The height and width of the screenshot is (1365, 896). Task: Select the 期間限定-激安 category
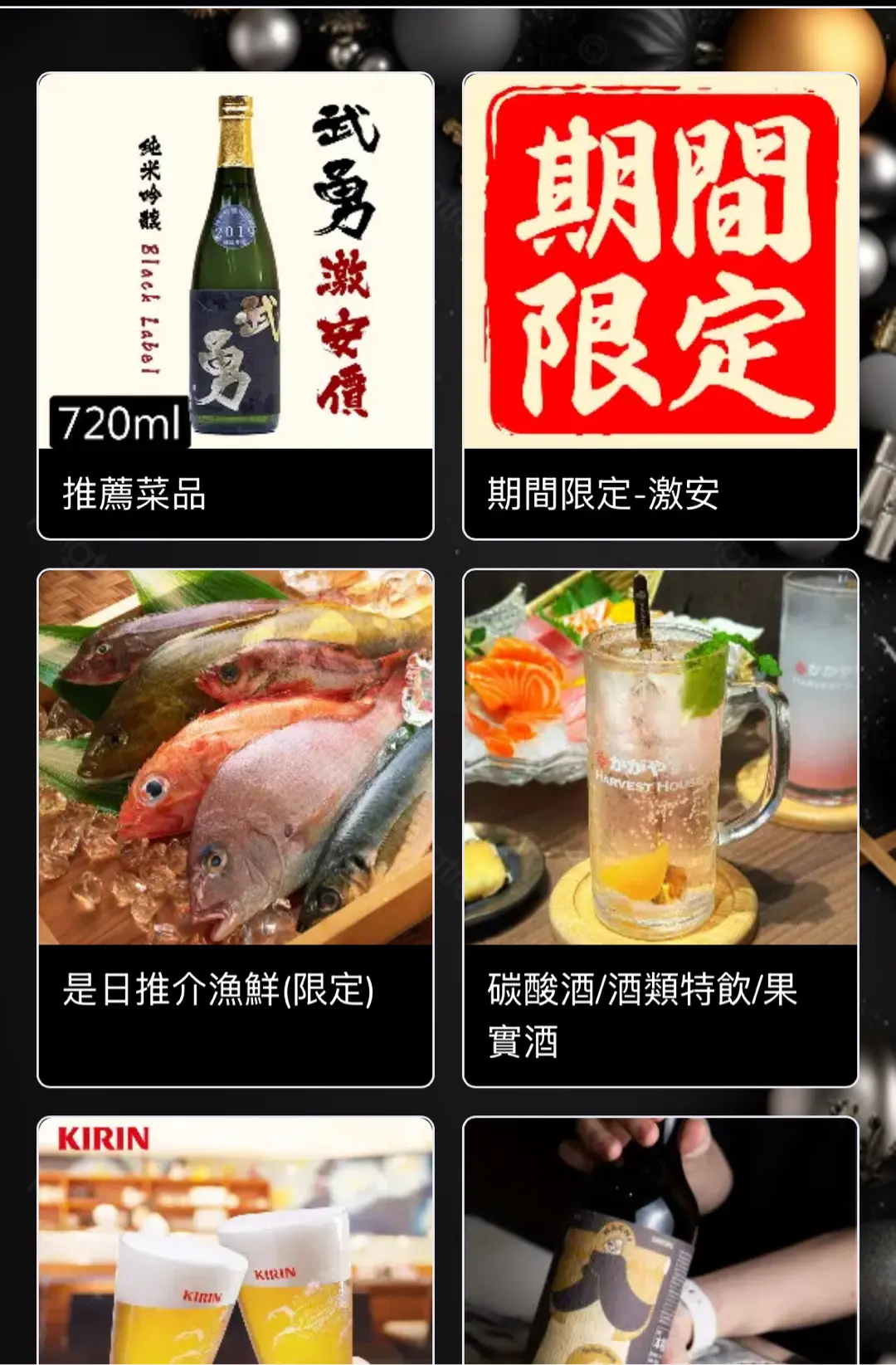[x=660, y=306]
